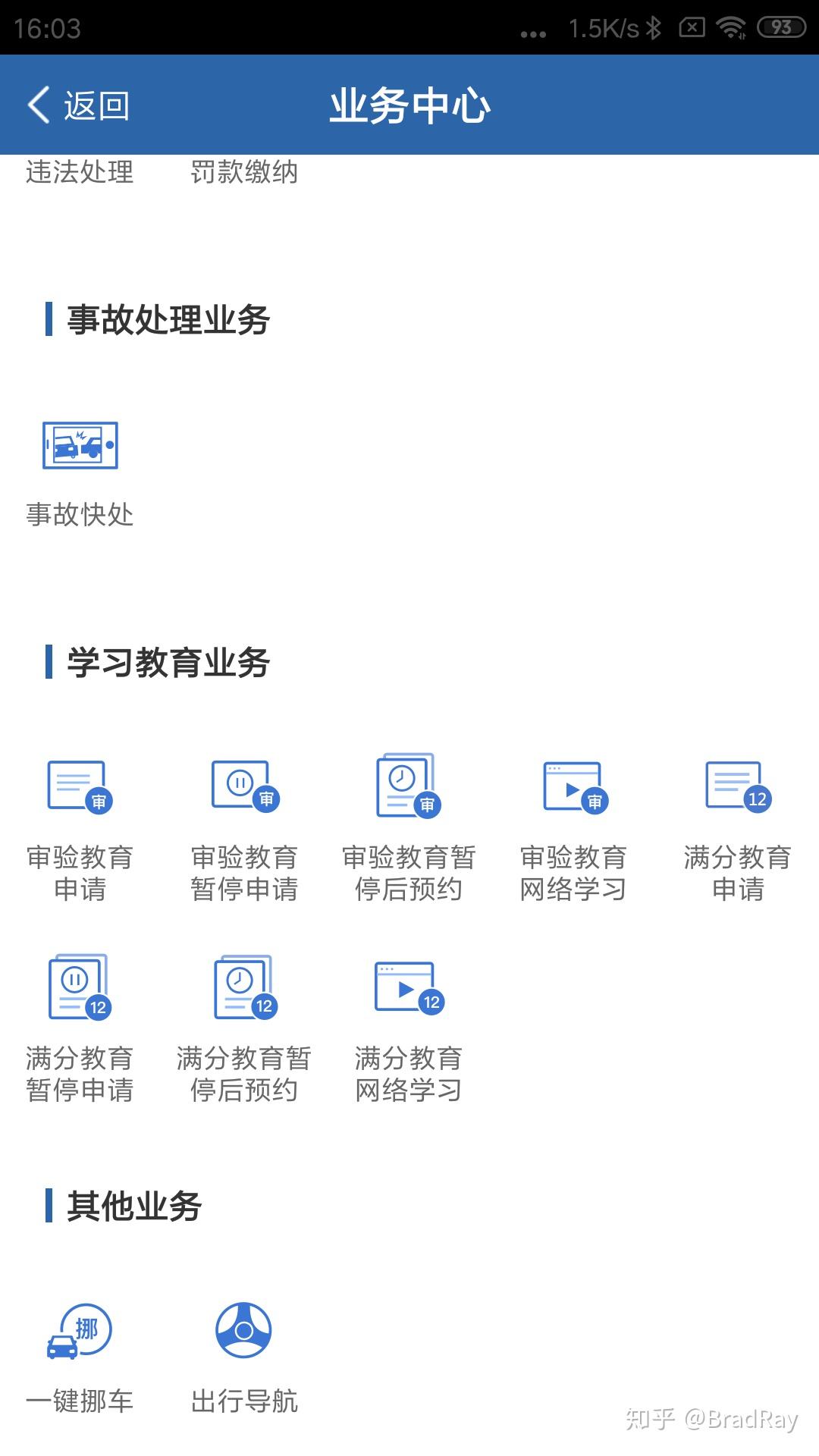819x1456 pixels.
Task: Open 违法处理 service
Action: pos(80,172)
